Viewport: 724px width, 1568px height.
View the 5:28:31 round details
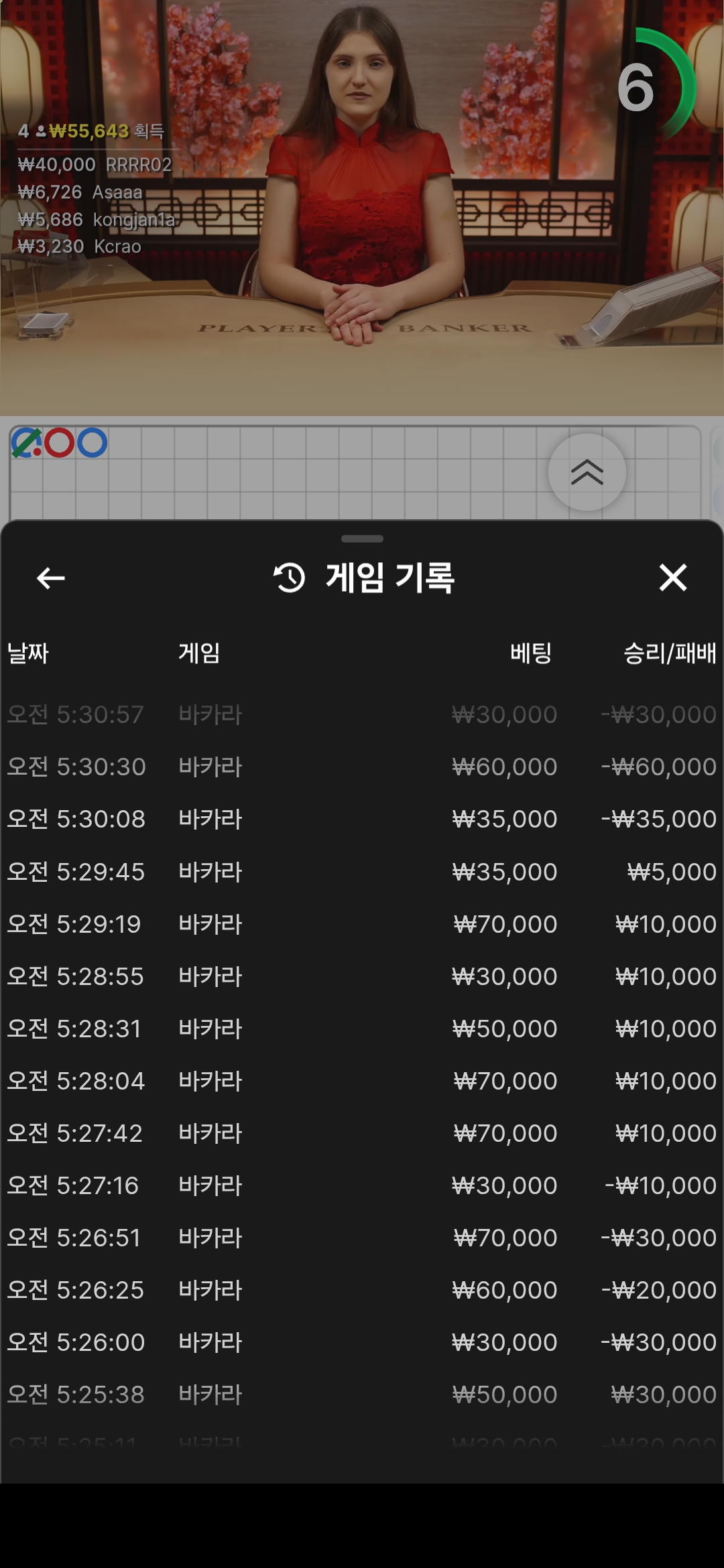(x=362, y=1029)
